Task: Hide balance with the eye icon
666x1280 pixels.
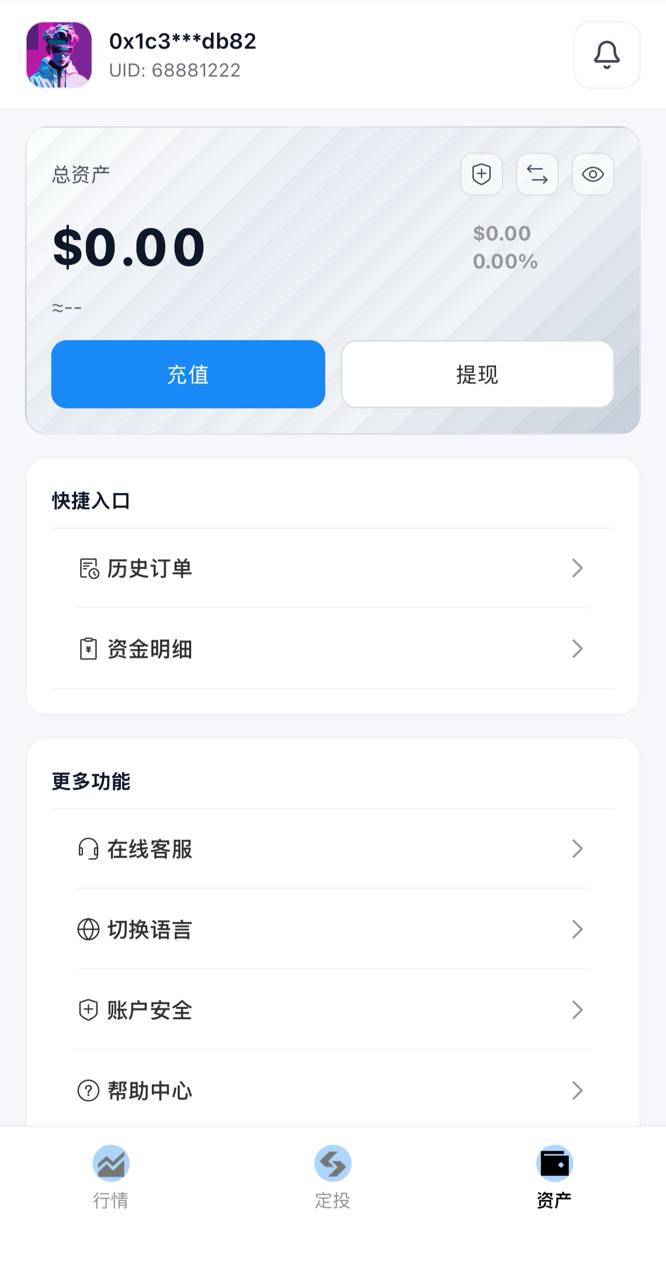Action: pyautogui.click(x=593, y=175)
